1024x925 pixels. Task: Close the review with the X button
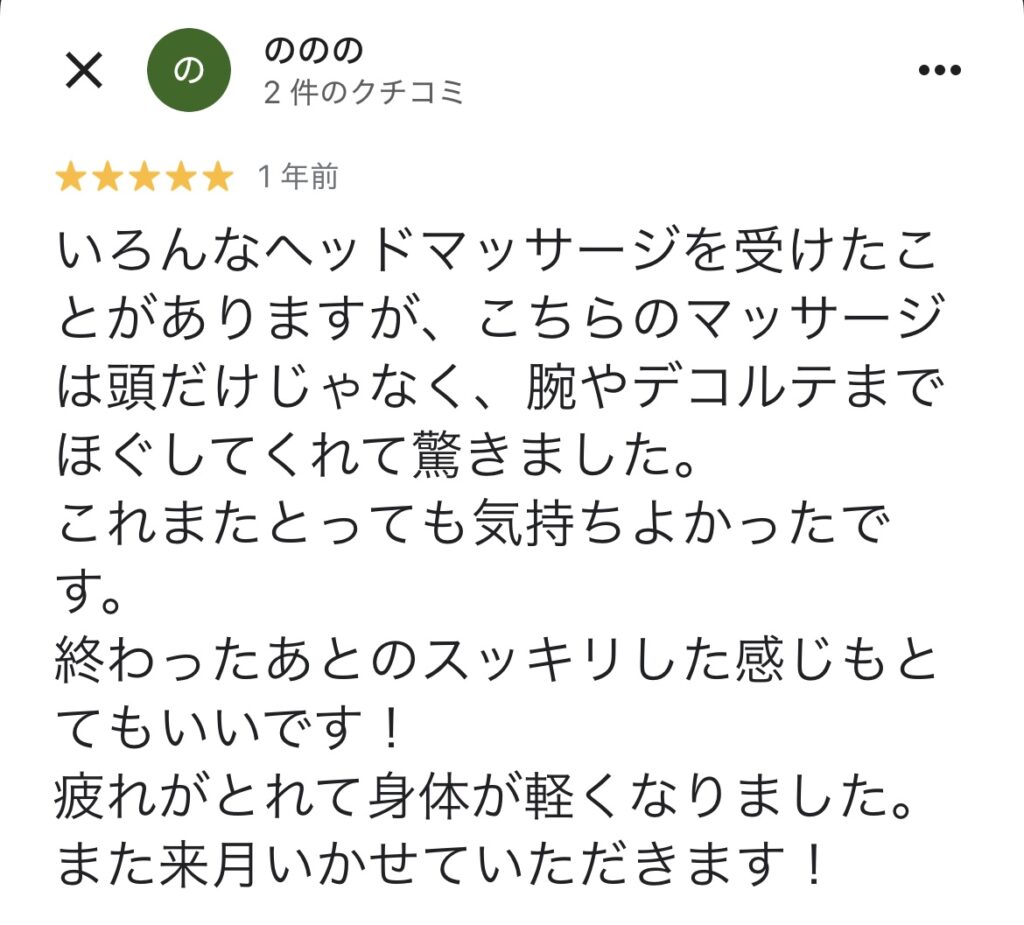(x=84, y=70)
